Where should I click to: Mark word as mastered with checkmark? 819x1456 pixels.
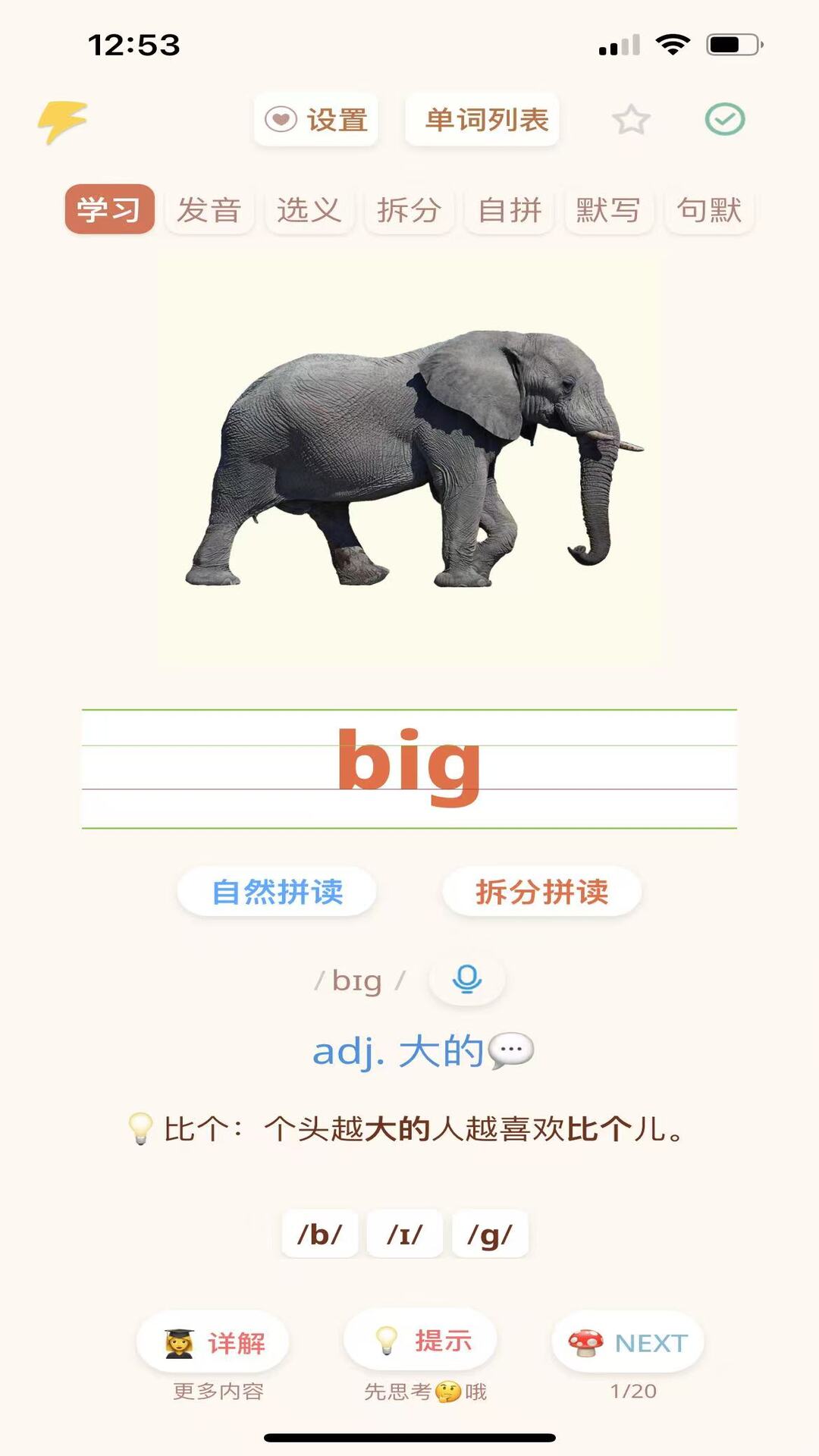pyautogui.click(x=724, y=120)
